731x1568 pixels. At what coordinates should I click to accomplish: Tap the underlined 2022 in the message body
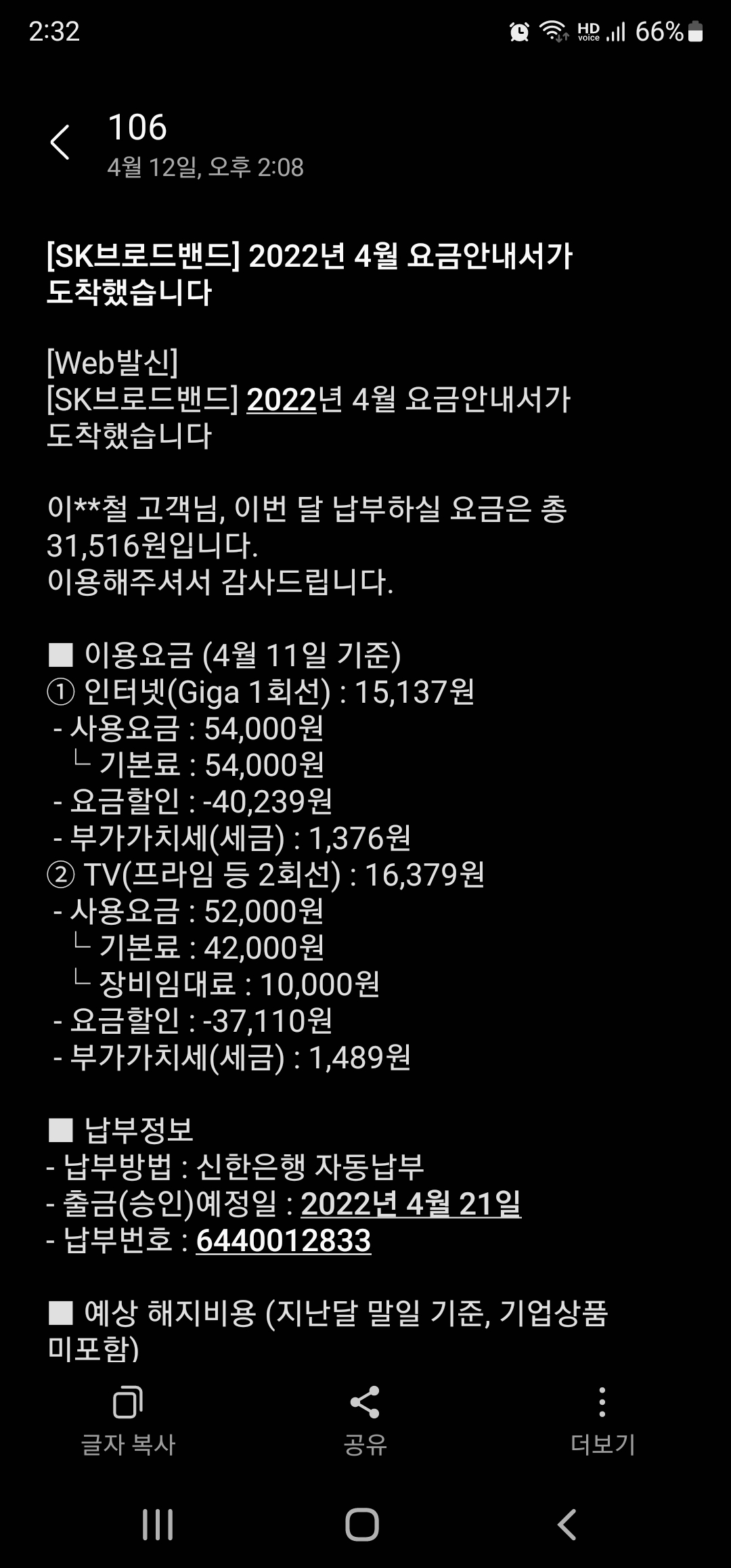point(282,399)
